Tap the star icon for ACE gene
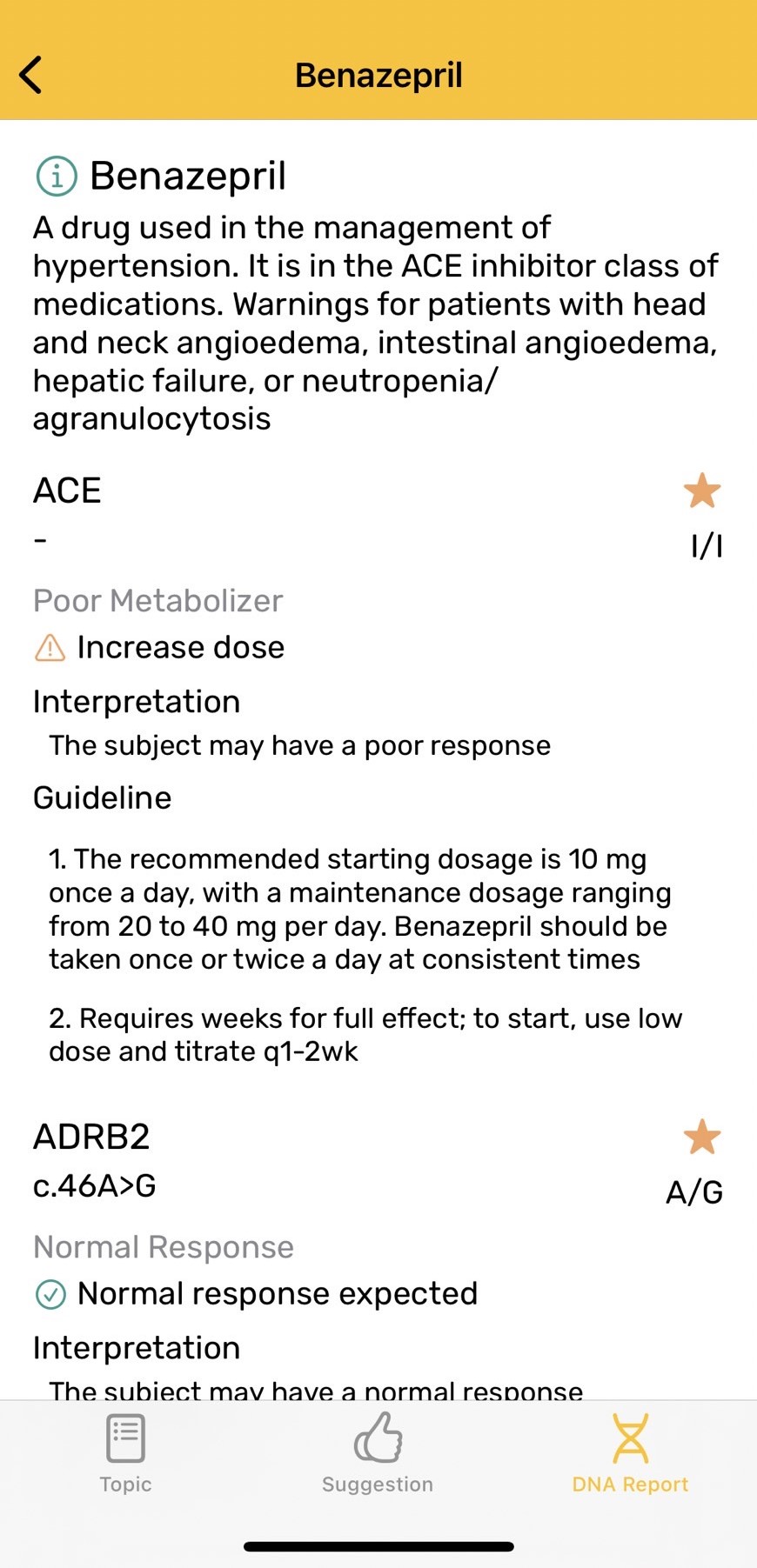The image size is (757, 1568). 702,490
